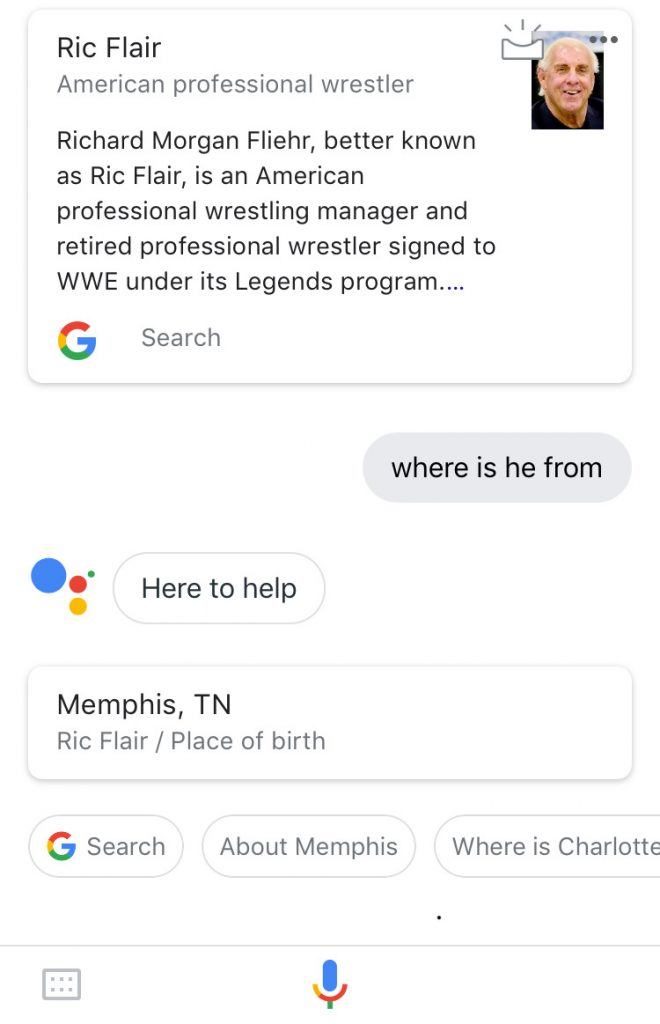This screenshot has width=660, height=1024.
Task: Tap the Google Search suggestion chip
Action: click(x=106, y=846)
